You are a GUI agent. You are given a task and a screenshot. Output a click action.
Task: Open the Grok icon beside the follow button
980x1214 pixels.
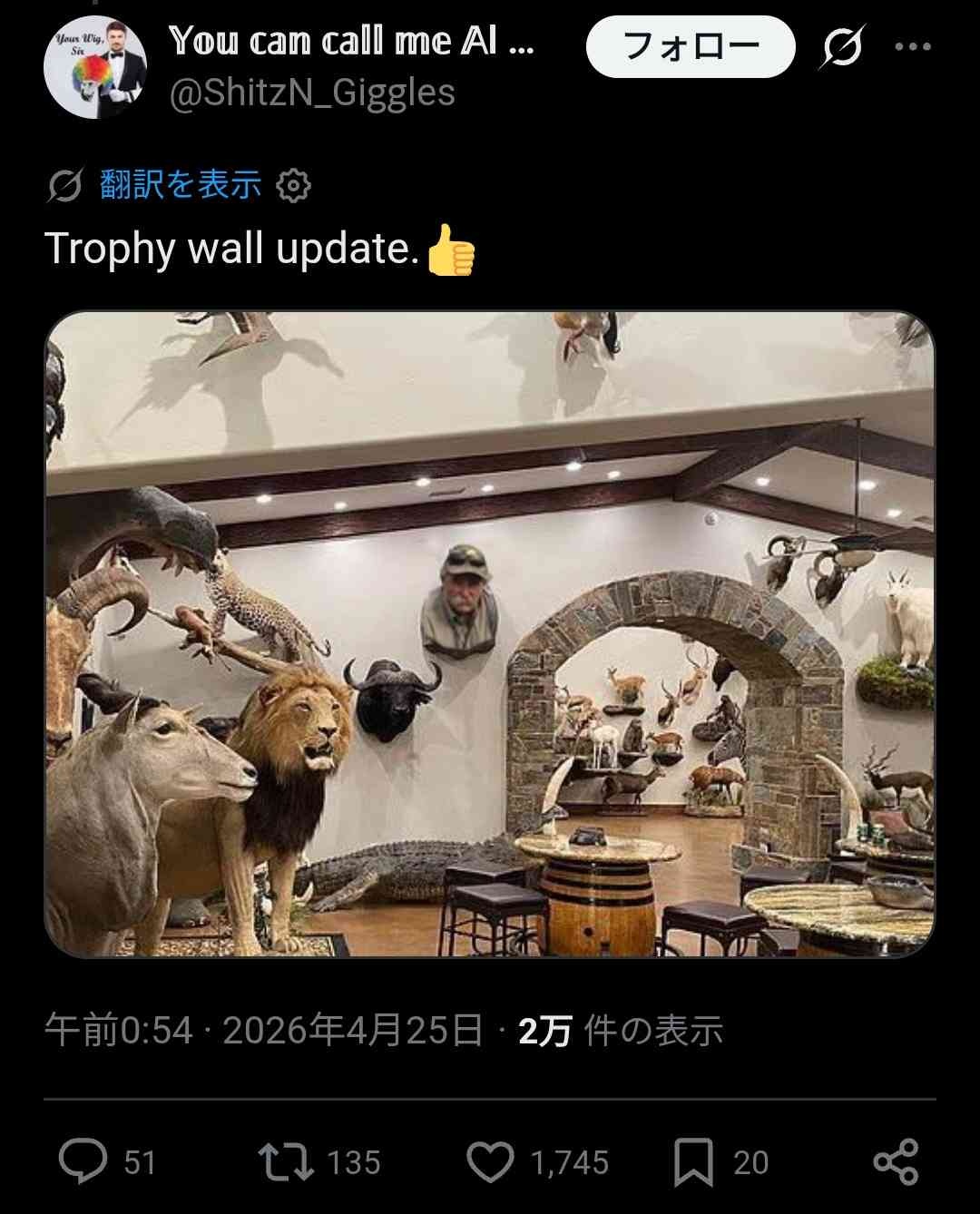841,46
